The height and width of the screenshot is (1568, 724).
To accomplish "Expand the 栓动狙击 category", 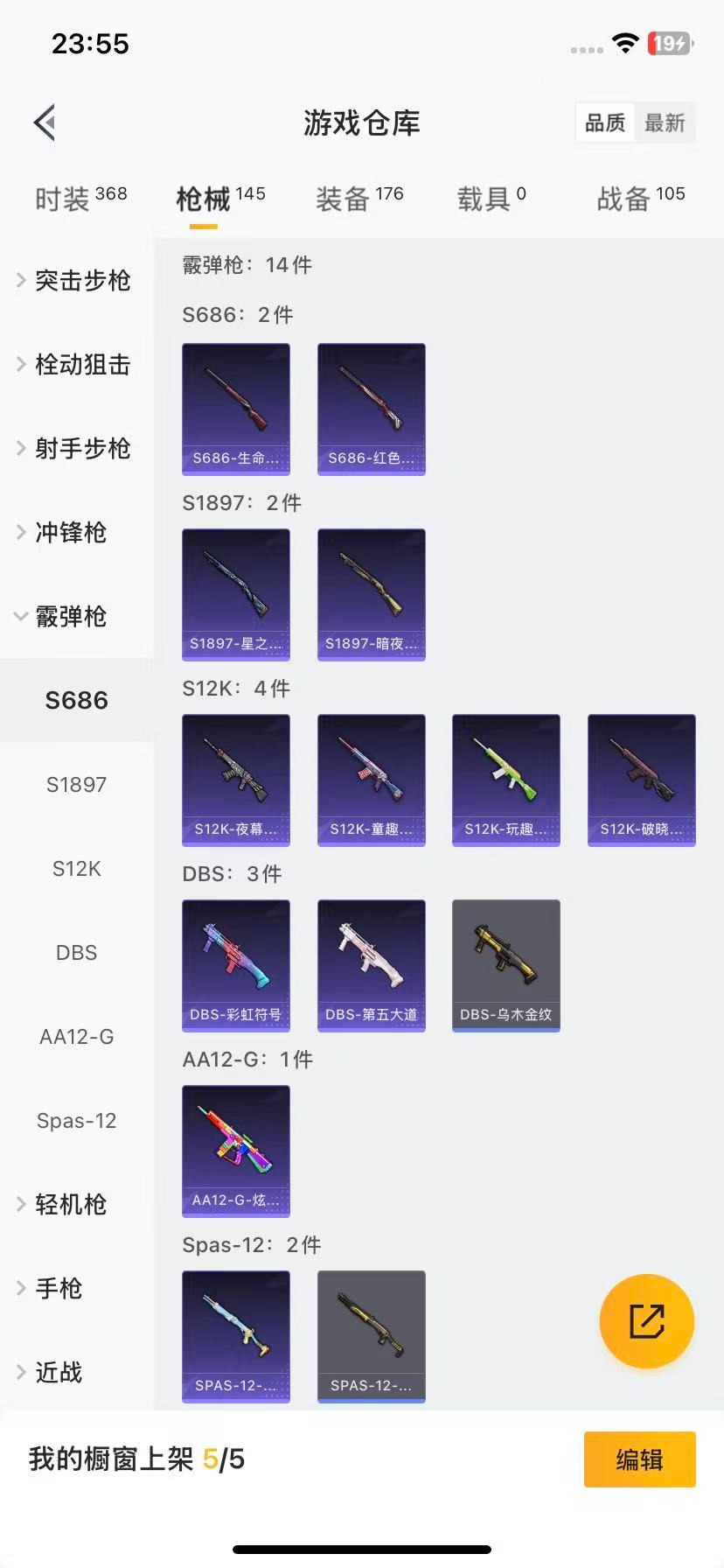I will click(x=75, y=364).
